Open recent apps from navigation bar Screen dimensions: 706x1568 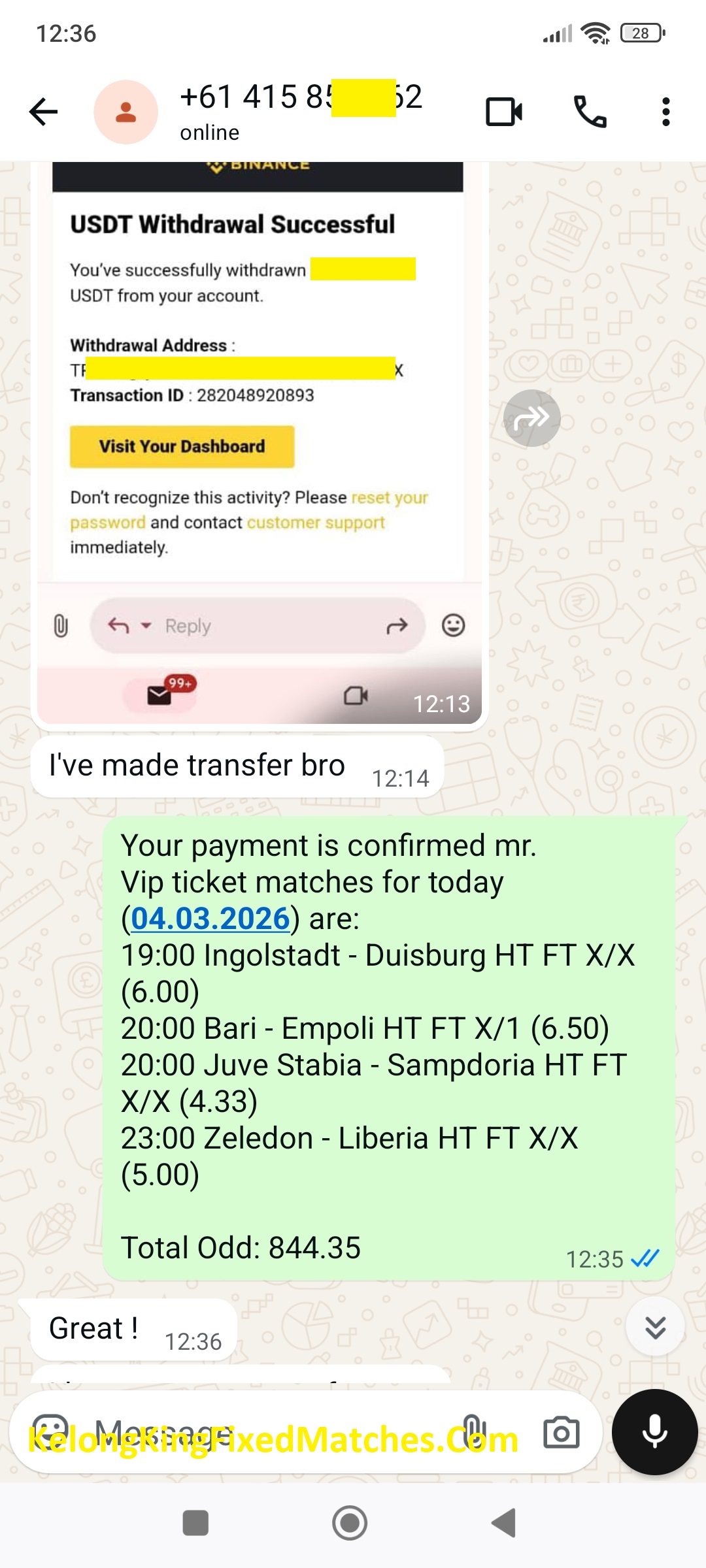195,1524
